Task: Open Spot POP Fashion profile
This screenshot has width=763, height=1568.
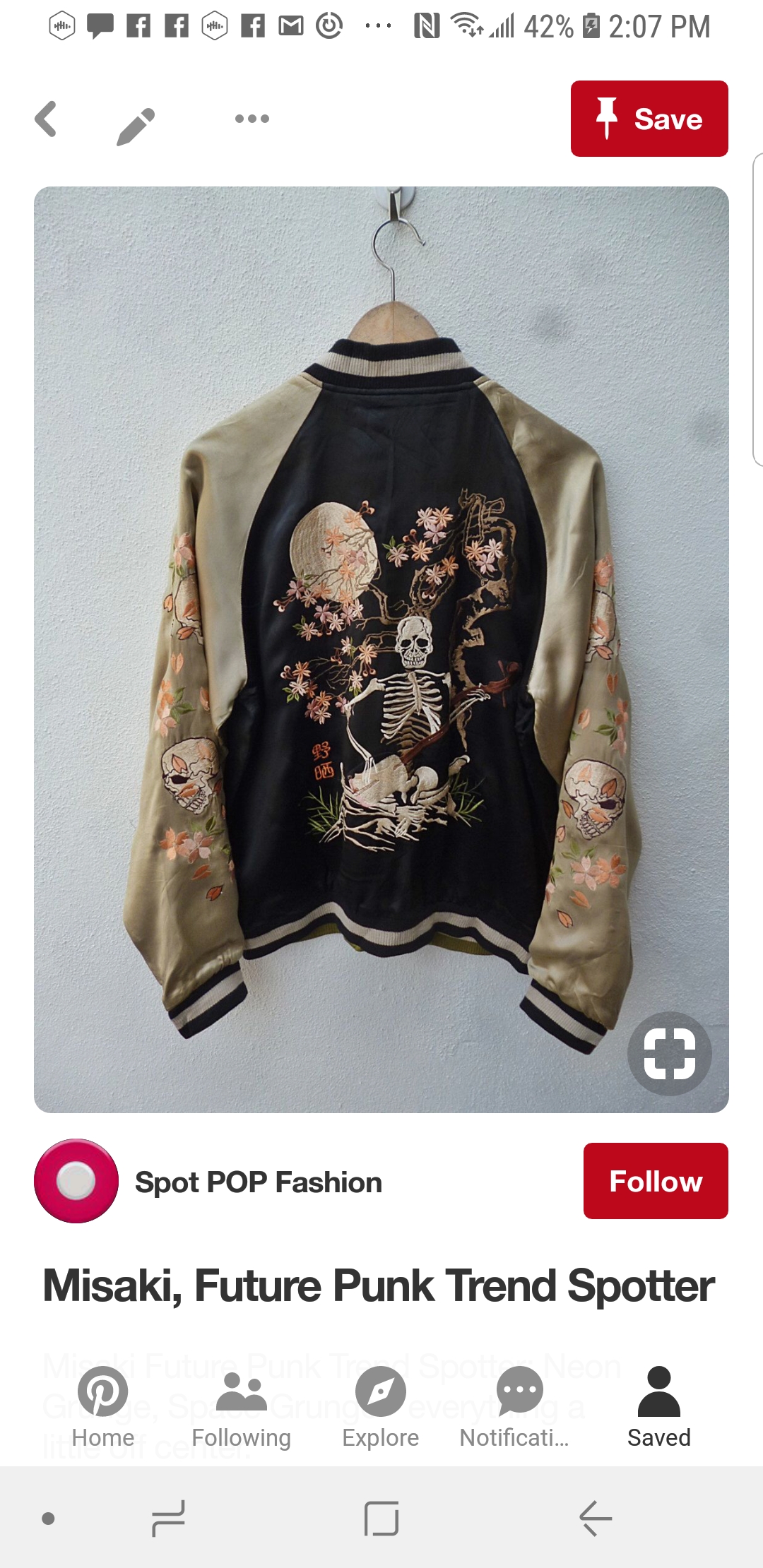Action: pyautogui.click(x=258, y=1182)
